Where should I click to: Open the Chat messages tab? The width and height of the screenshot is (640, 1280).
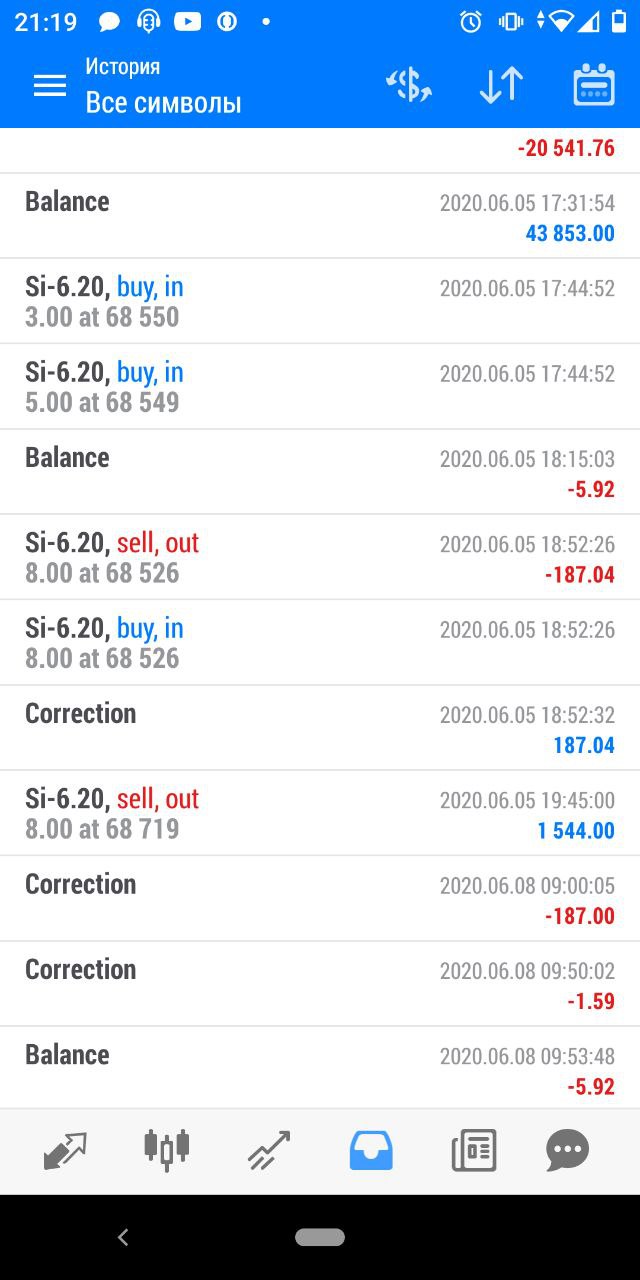tap(567, 1150)
